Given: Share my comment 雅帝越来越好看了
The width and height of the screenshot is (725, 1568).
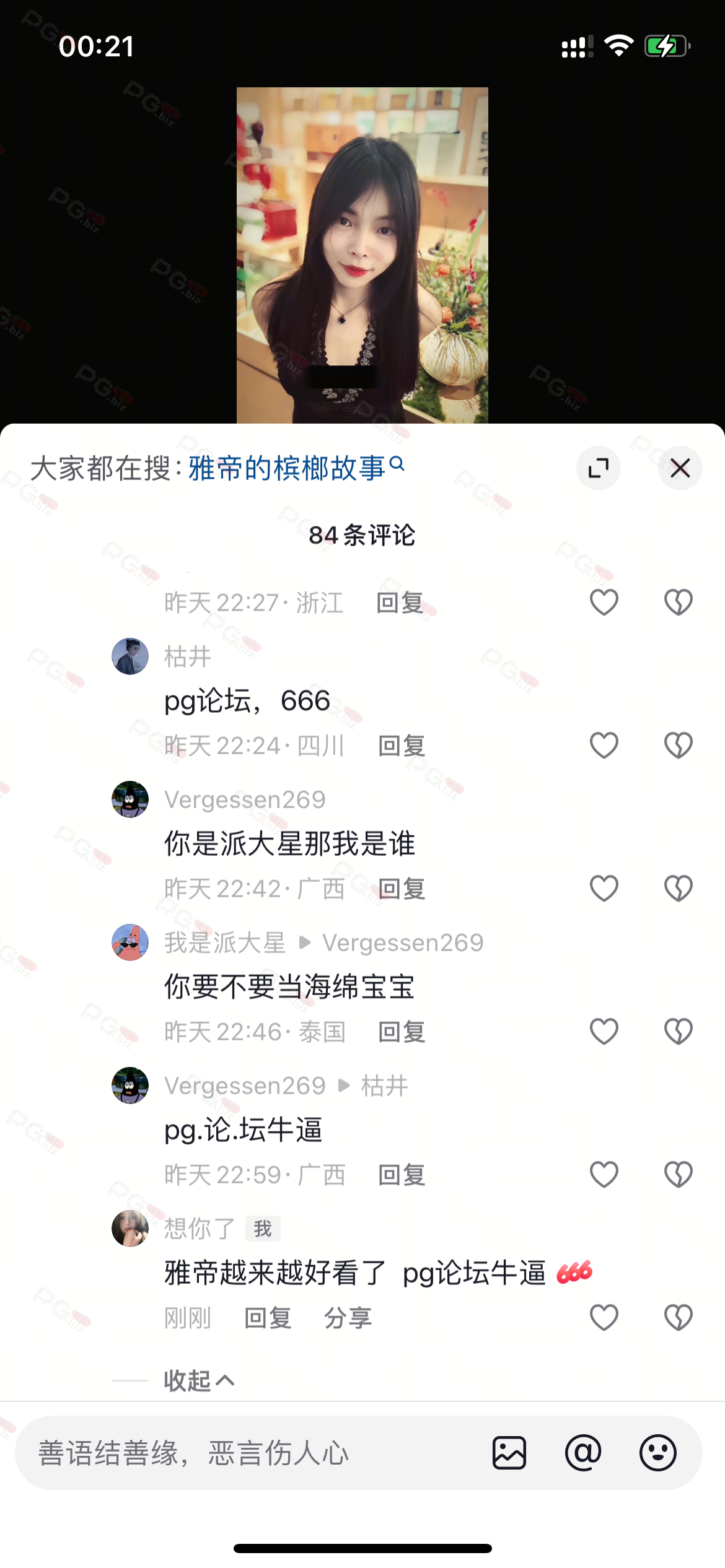Looking at the screenshot, I should pos(348,1318).
